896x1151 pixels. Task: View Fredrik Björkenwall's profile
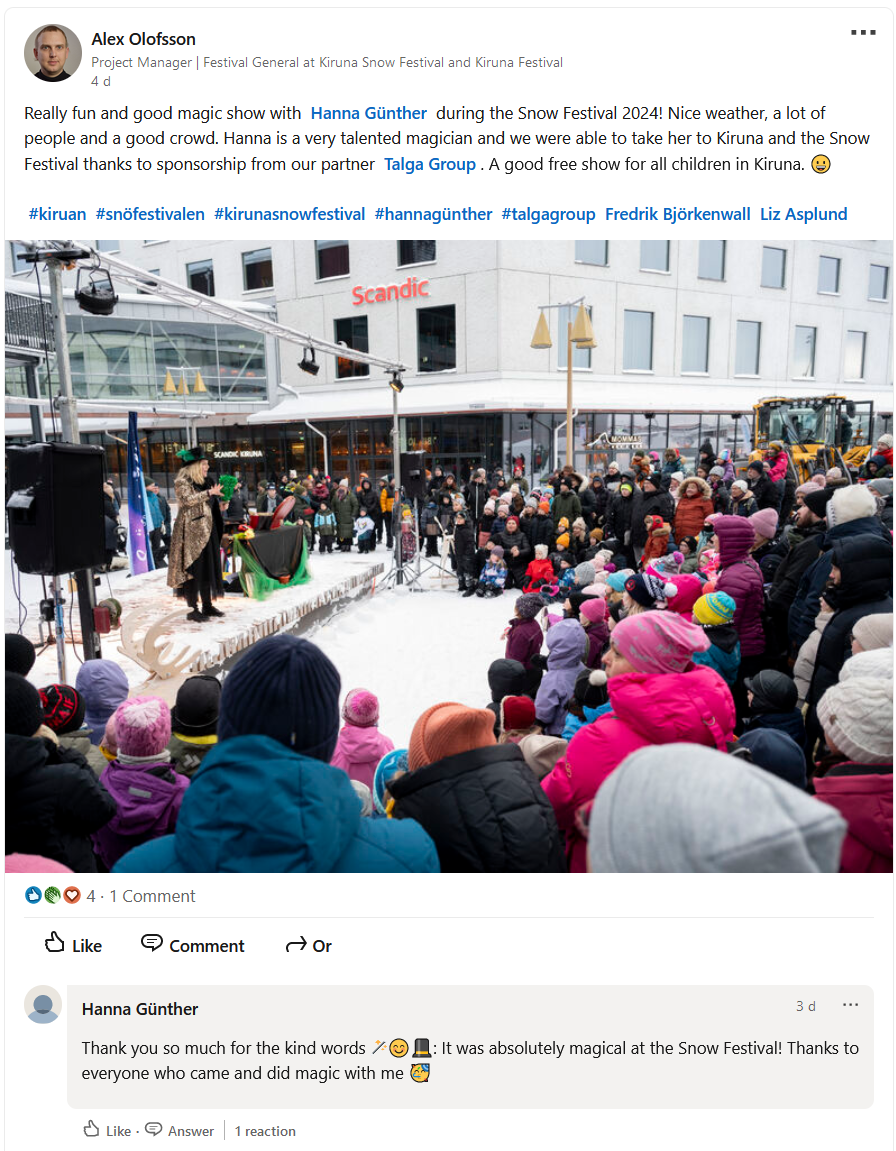coord(677,214)
